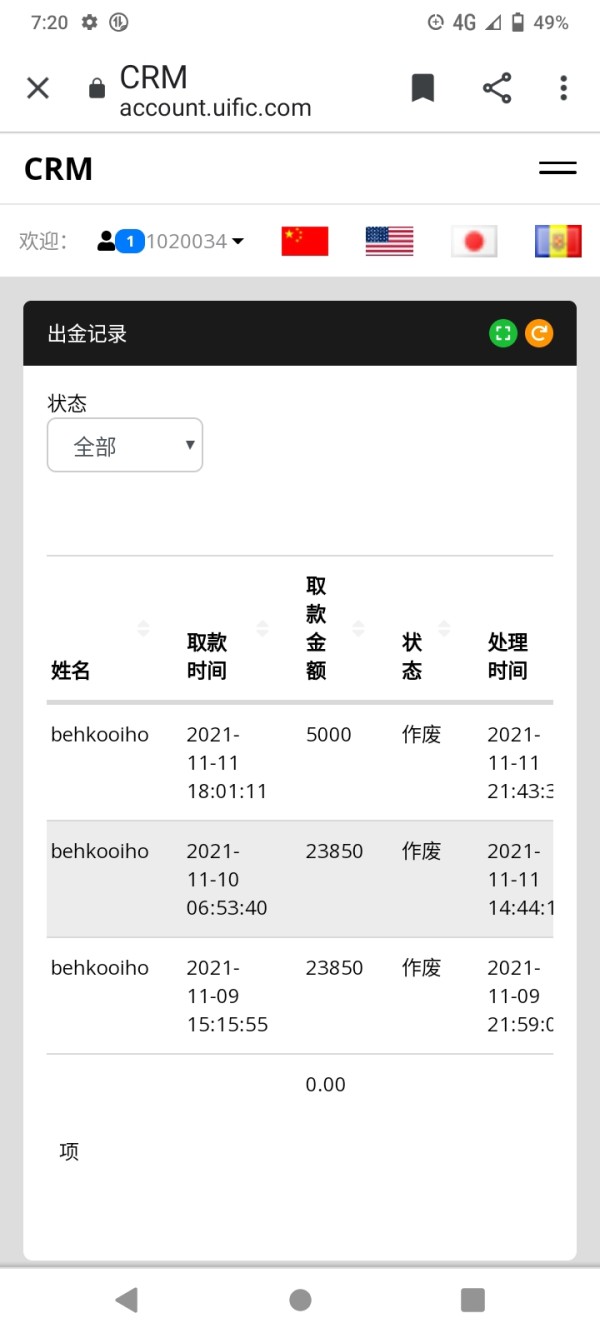The image size is (600, 1333).
Task: Open the browser overflow menu
Action: tap(564, 88)
